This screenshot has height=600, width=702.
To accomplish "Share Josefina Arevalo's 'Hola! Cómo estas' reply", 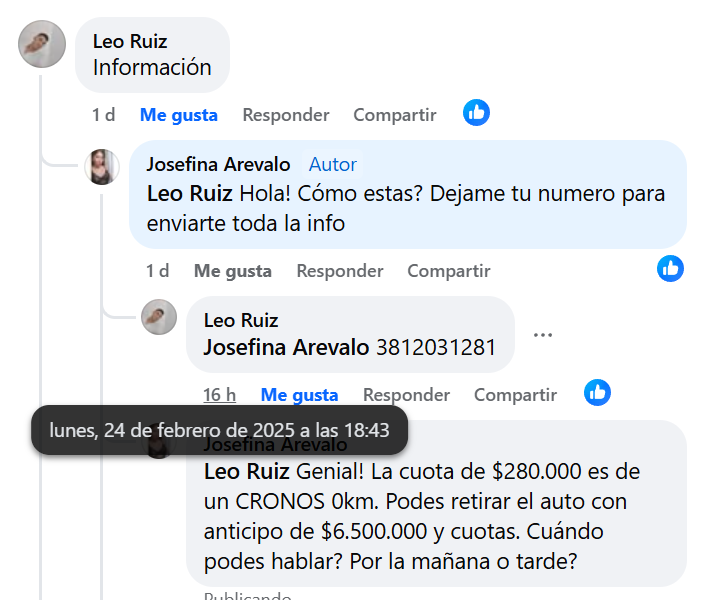I will coord(448,271).
